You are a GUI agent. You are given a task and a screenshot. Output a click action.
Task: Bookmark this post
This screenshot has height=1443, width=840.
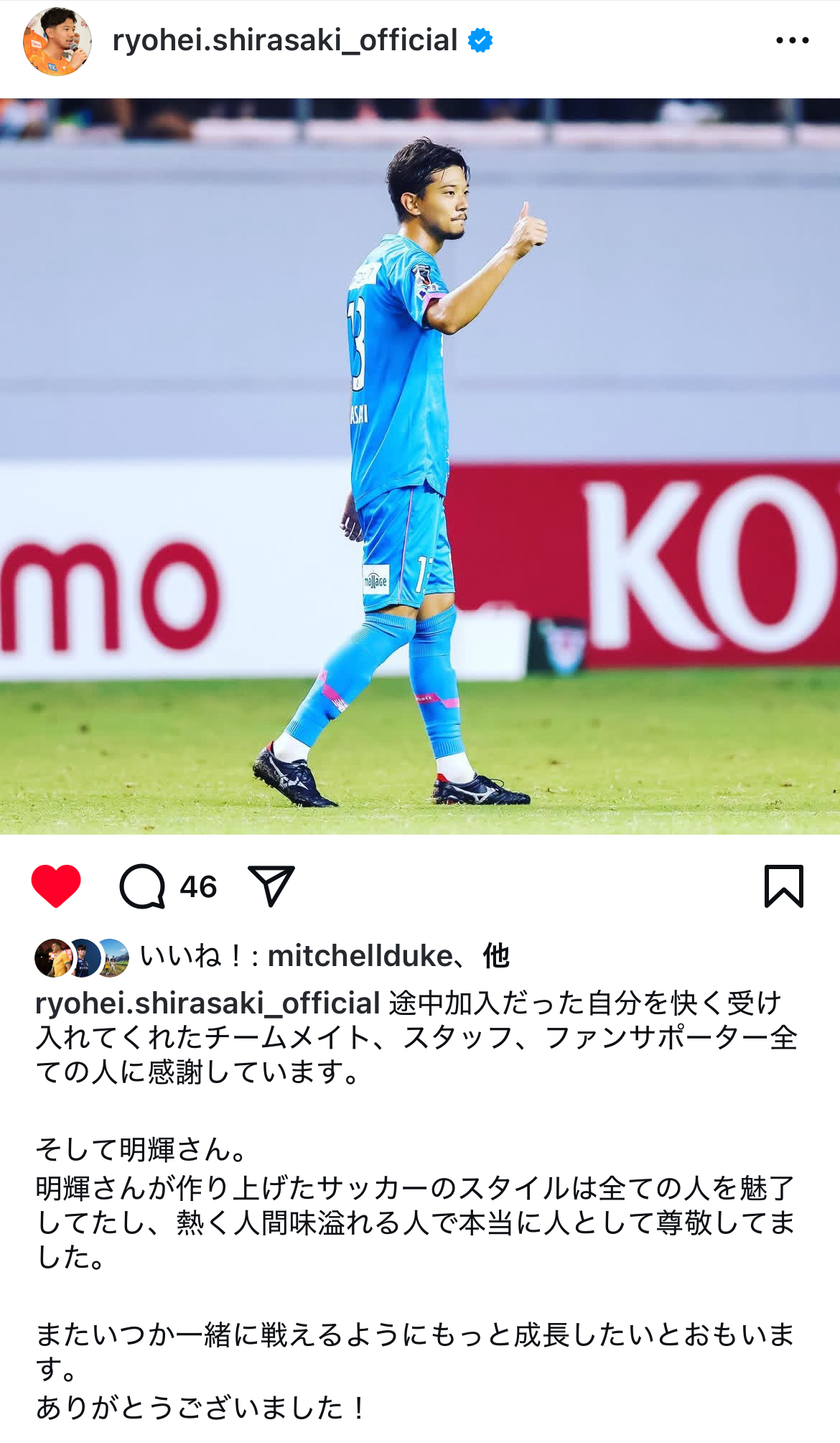point(783,886)
